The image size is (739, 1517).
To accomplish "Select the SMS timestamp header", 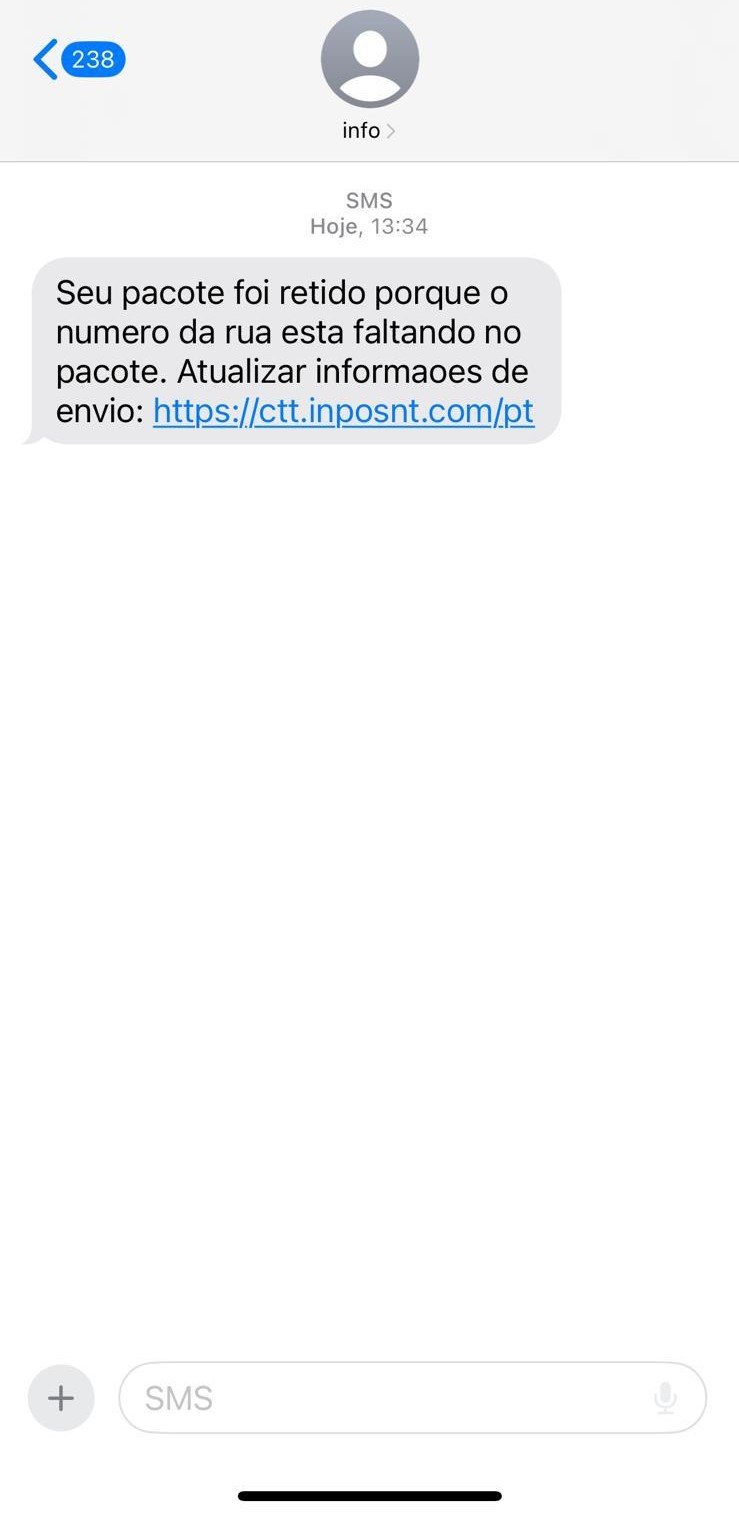I will click(369, 213).
